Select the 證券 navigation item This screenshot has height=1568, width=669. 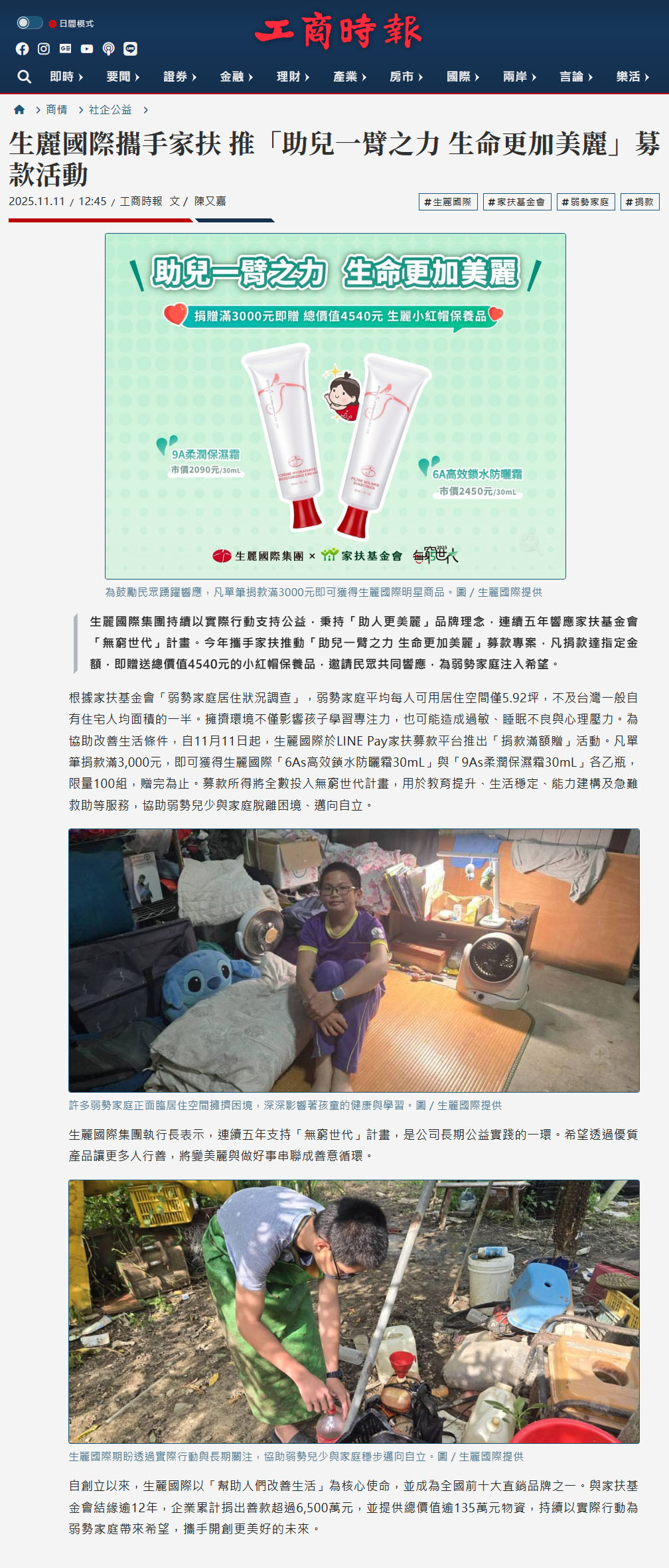(180, 77)
